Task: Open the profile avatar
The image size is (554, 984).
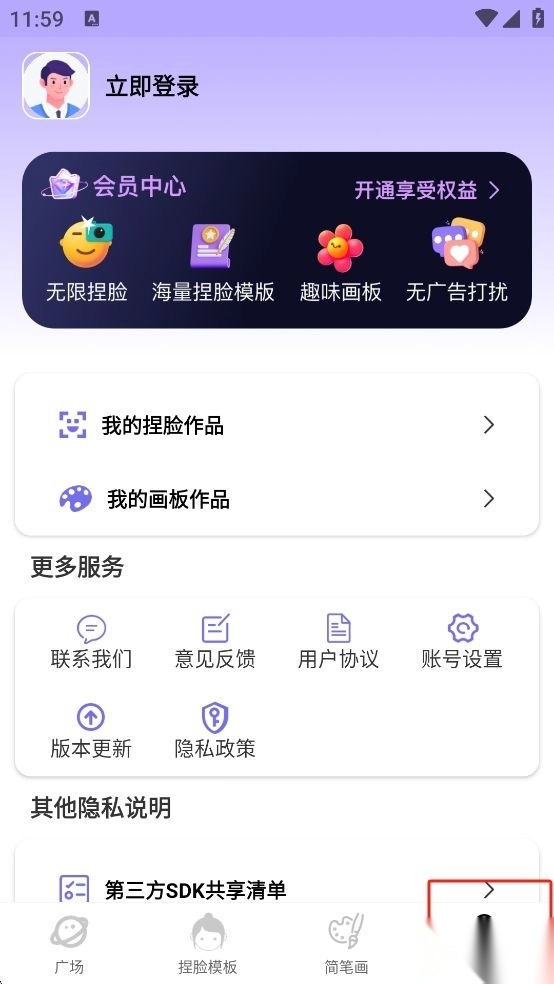Action: coord(56,86)
